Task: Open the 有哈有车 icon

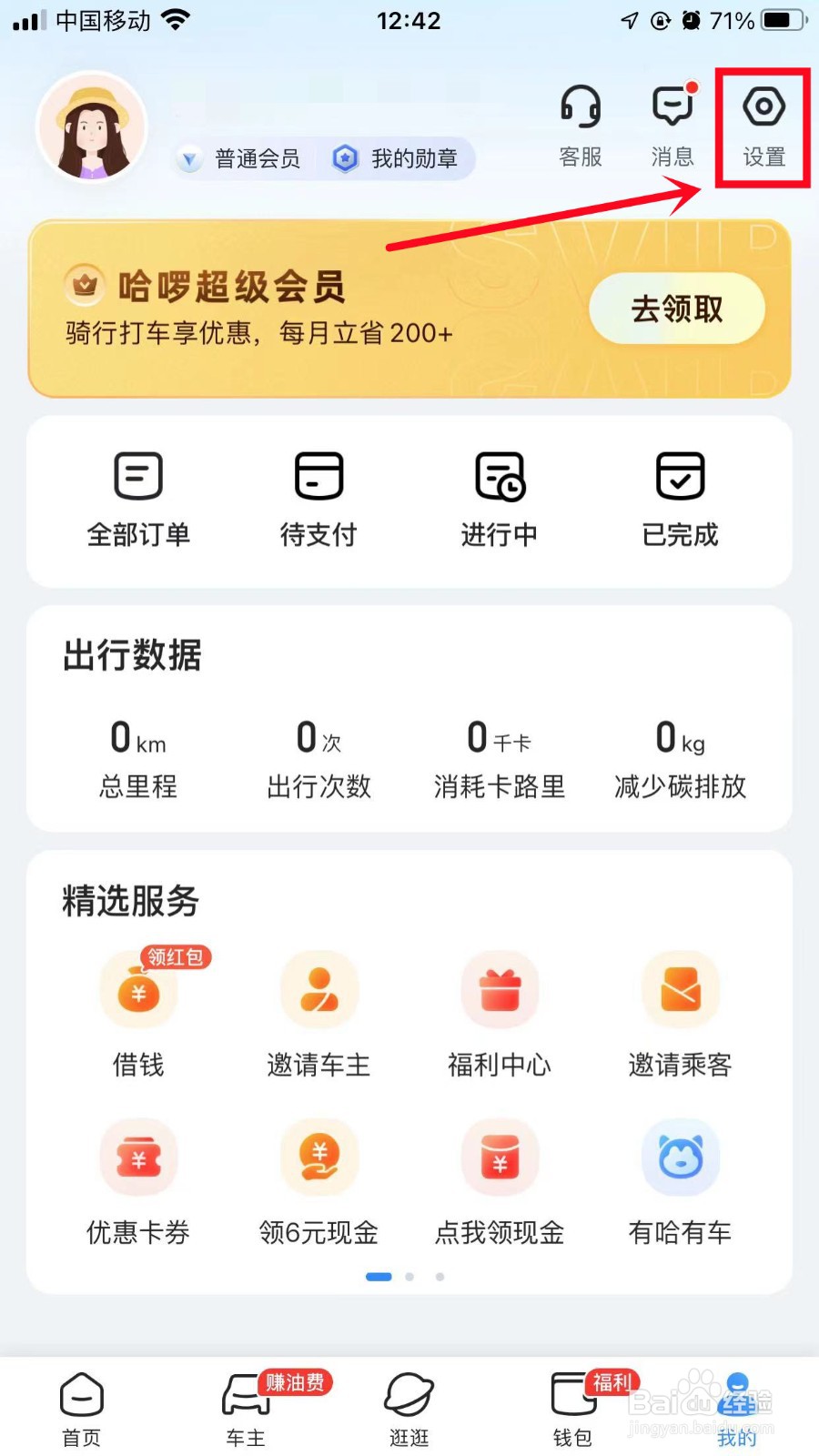Action: 680,1158
